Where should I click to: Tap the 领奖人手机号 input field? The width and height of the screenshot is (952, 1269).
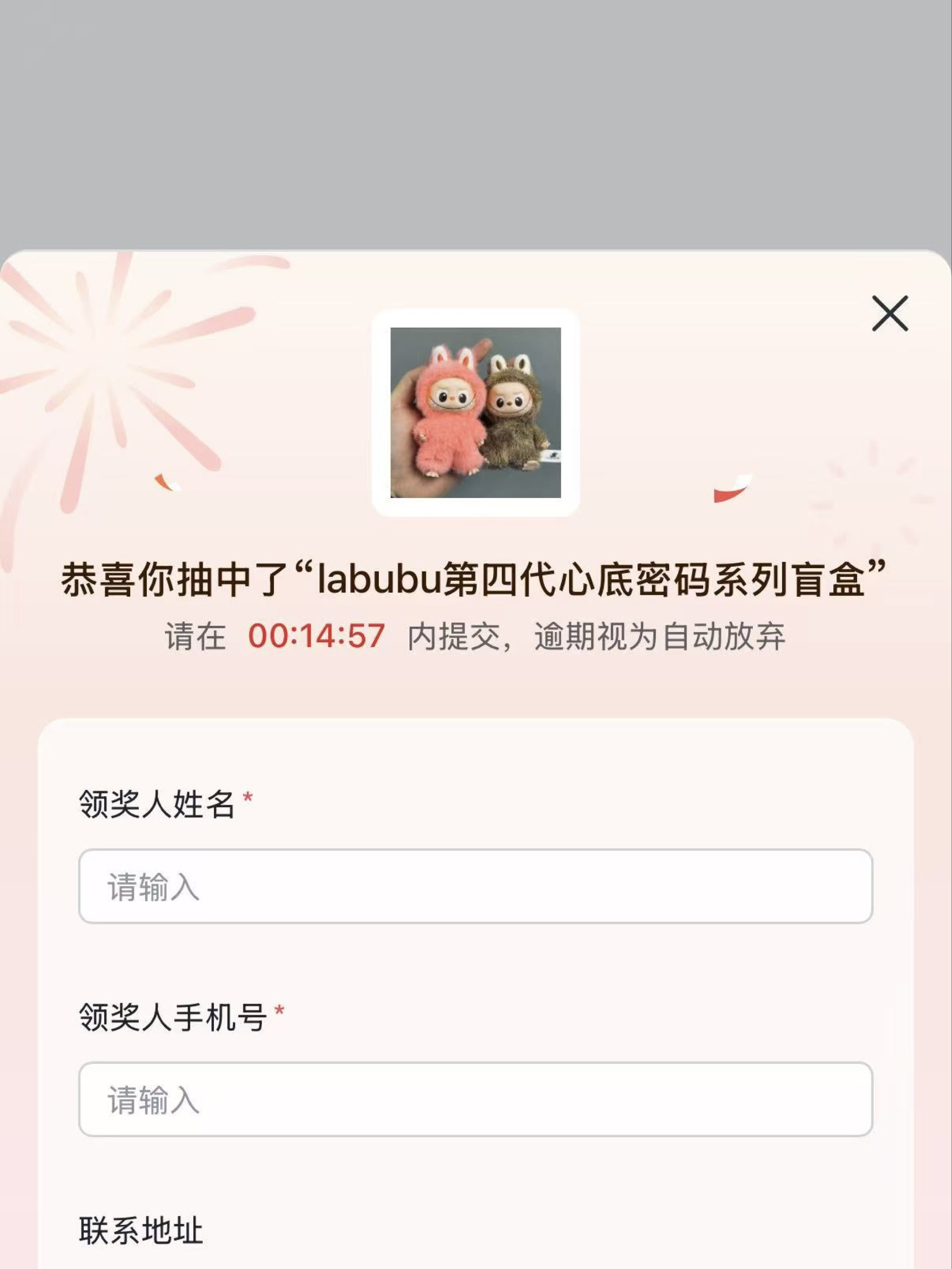(x=475, y=1099)
